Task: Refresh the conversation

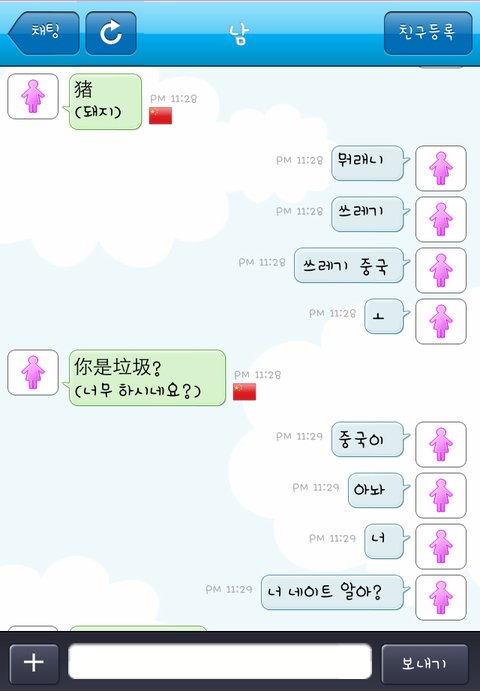Action: coord(111,33)
